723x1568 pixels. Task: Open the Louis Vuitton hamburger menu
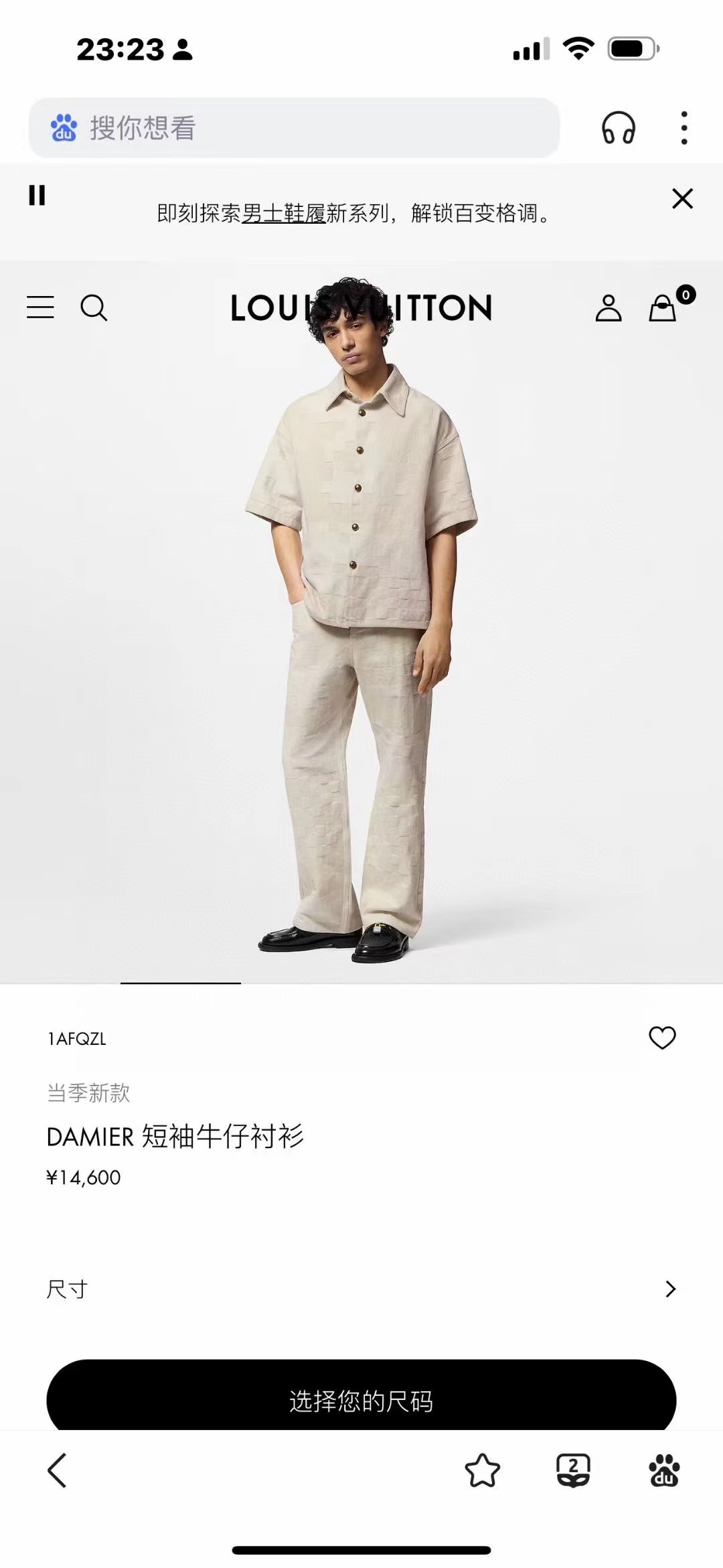[40, 307]
